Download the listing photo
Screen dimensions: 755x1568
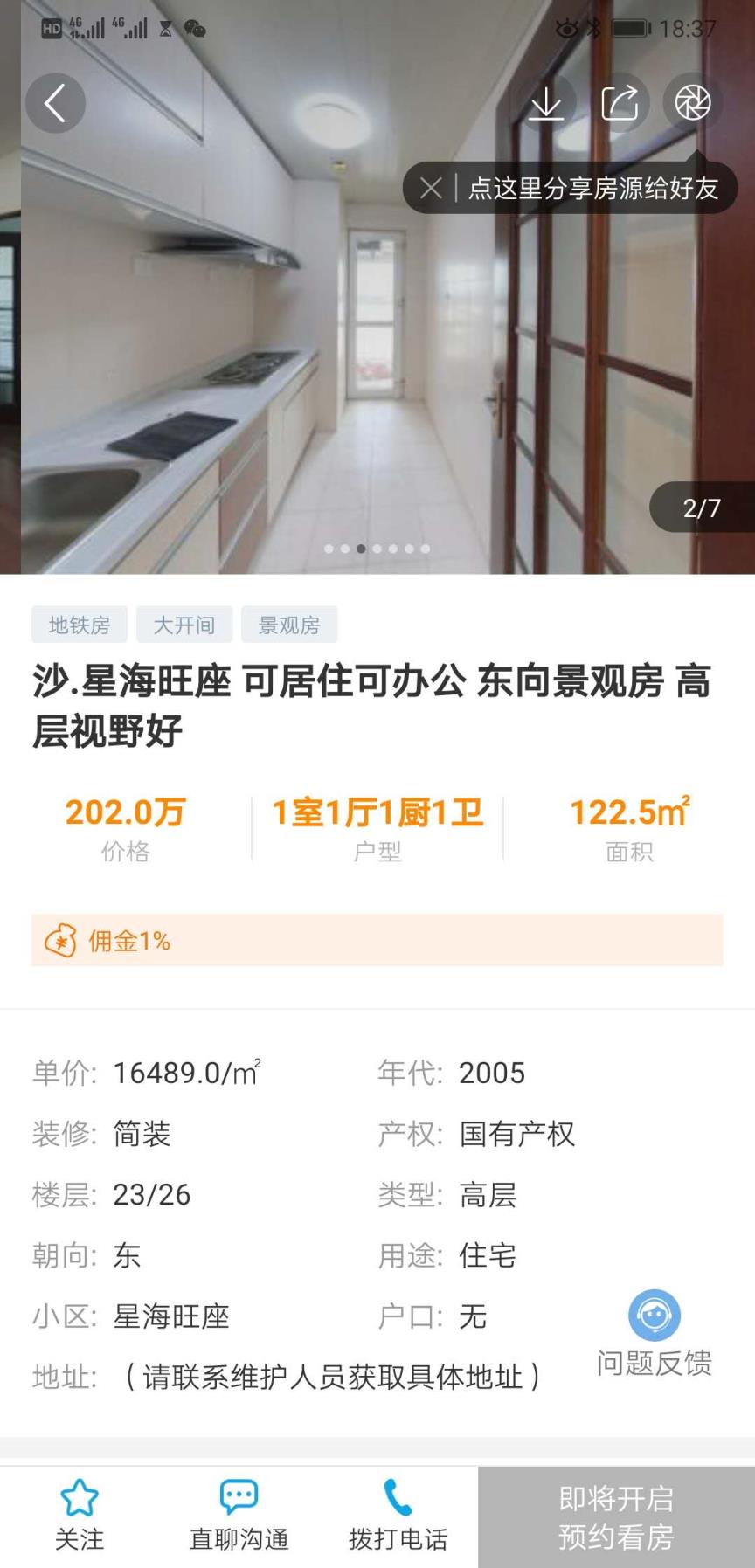(548, 102)
